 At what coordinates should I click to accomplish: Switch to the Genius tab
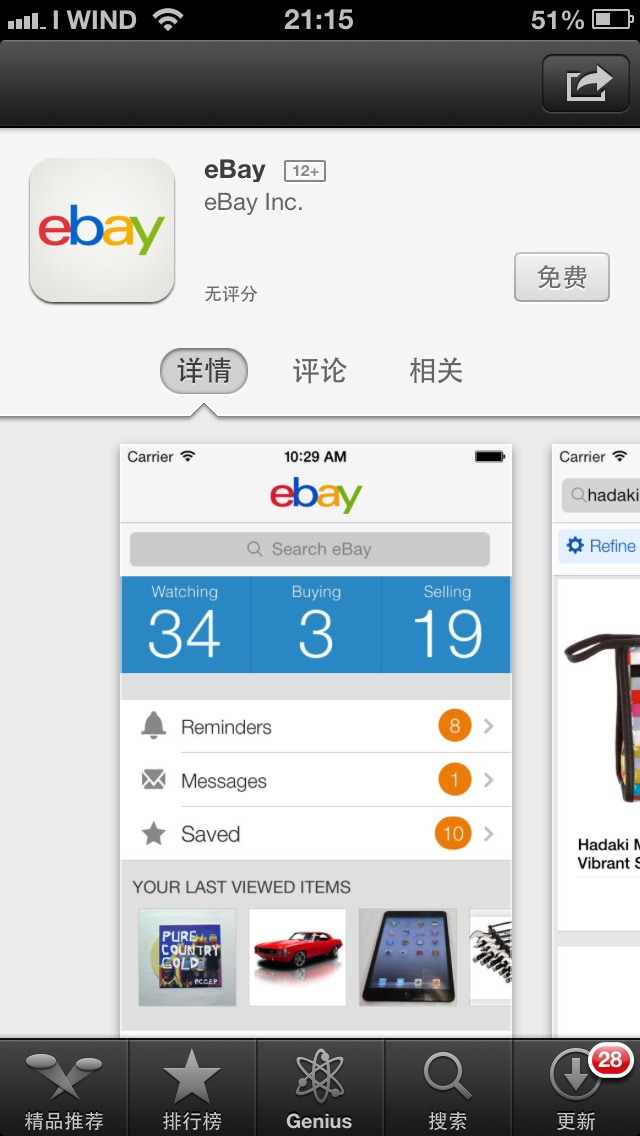[x=320, y=1087]
